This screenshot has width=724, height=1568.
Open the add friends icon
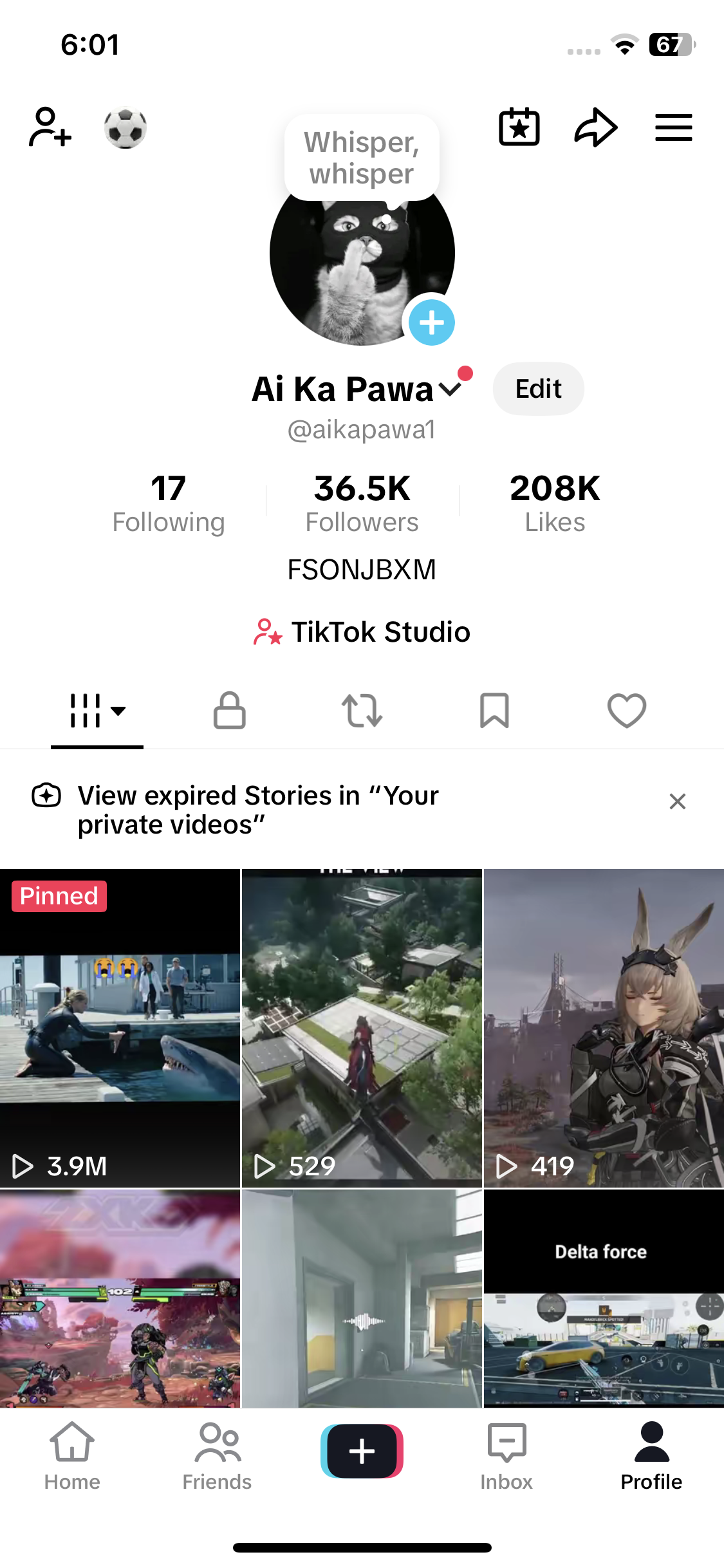click(50, 127)
